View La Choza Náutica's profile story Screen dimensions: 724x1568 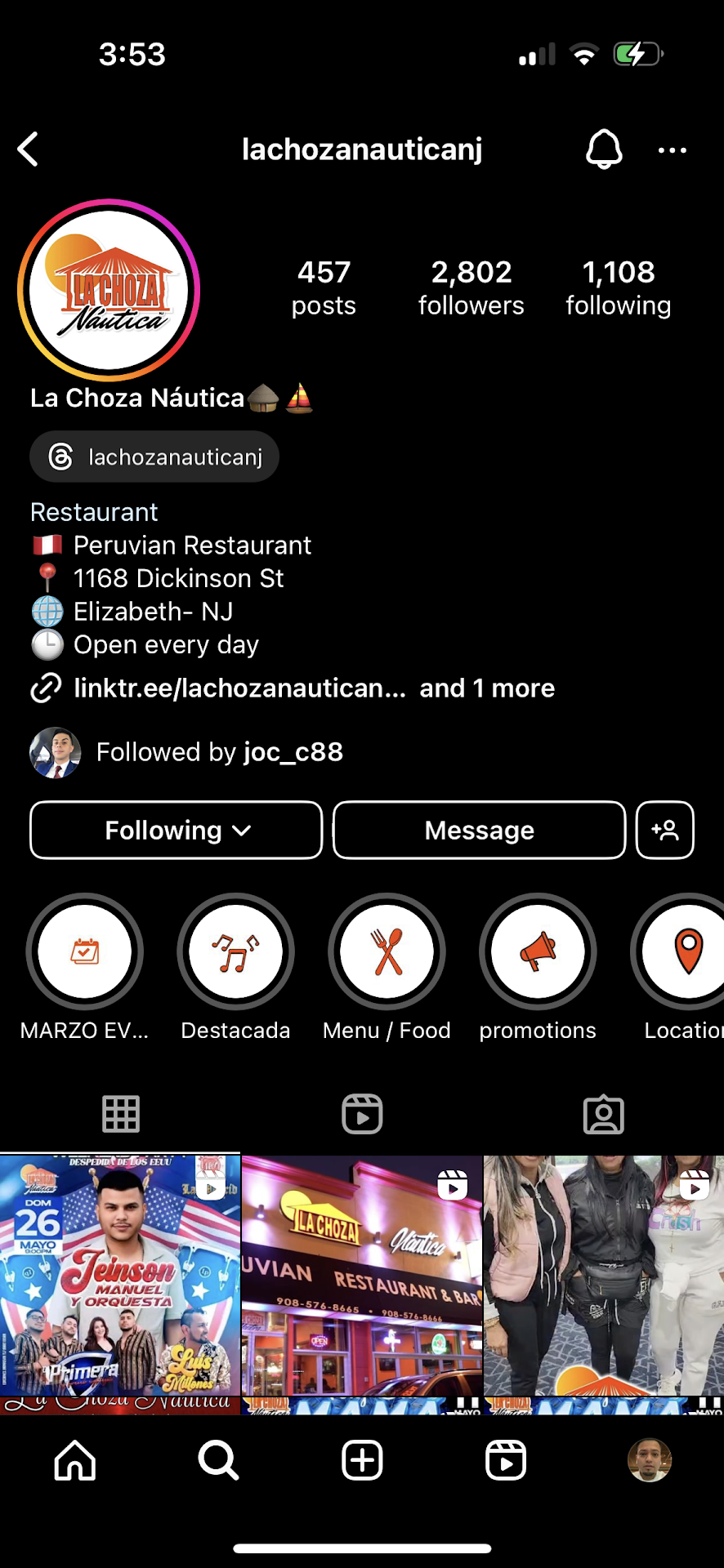[x=109, y=290]
